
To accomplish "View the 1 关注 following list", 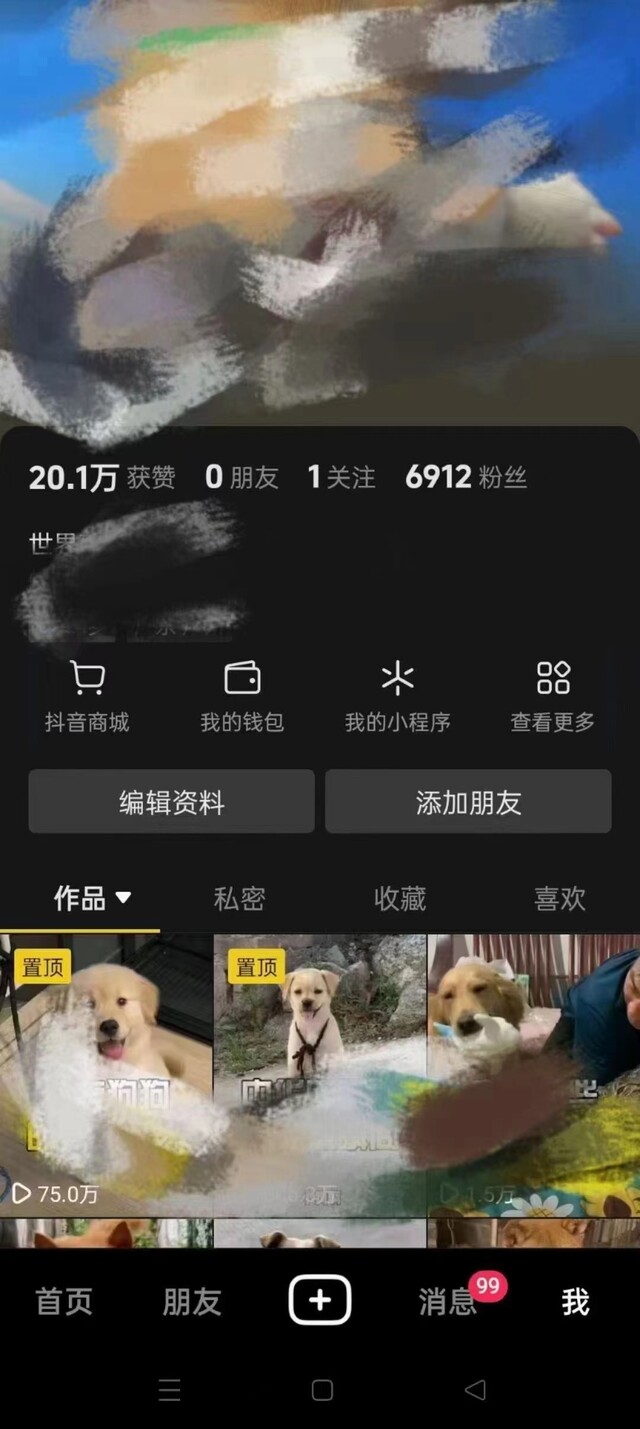I will click(x=341, y=477).
